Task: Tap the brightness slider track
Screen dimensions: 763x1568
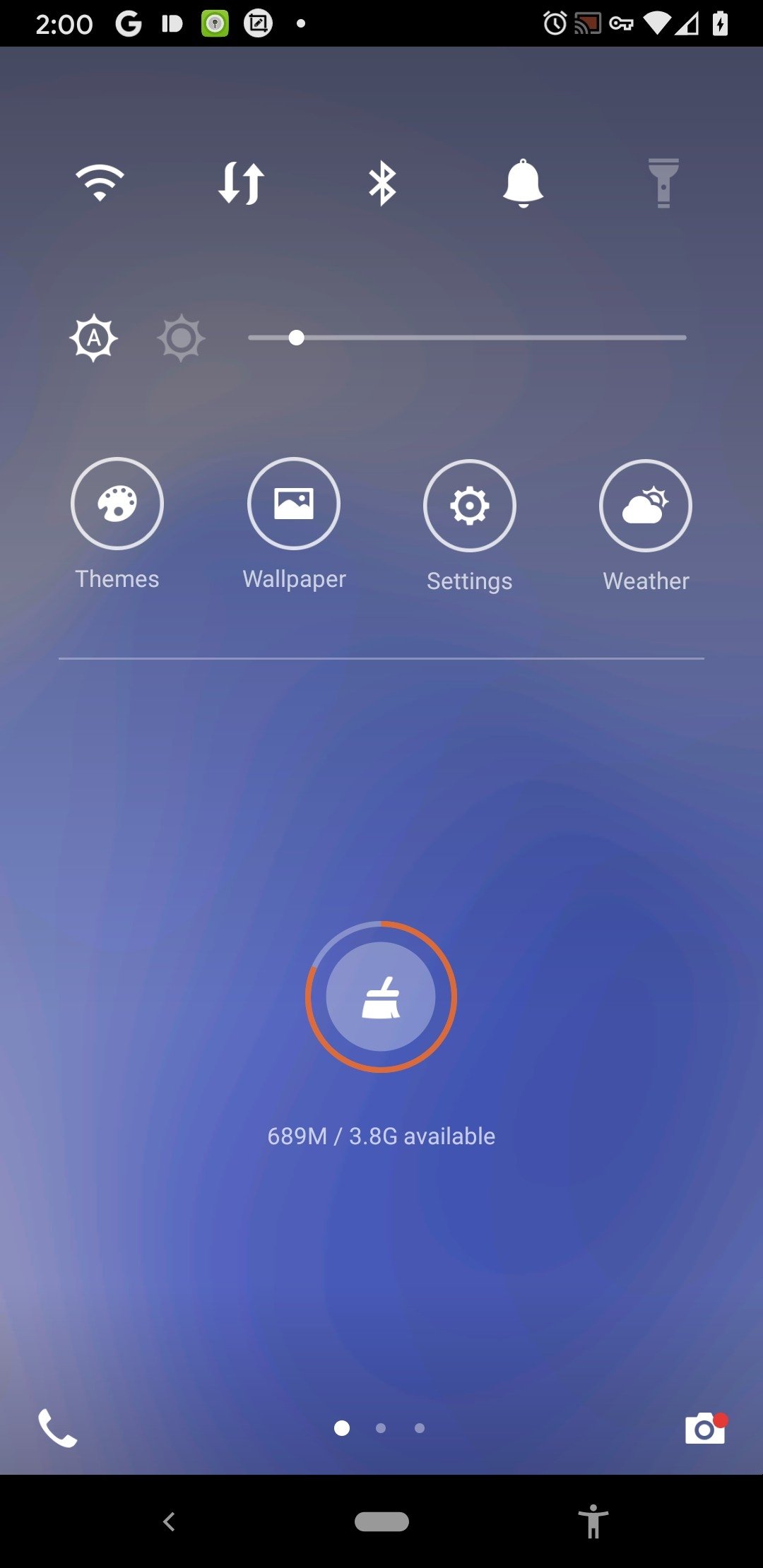Action: (467, 338)
